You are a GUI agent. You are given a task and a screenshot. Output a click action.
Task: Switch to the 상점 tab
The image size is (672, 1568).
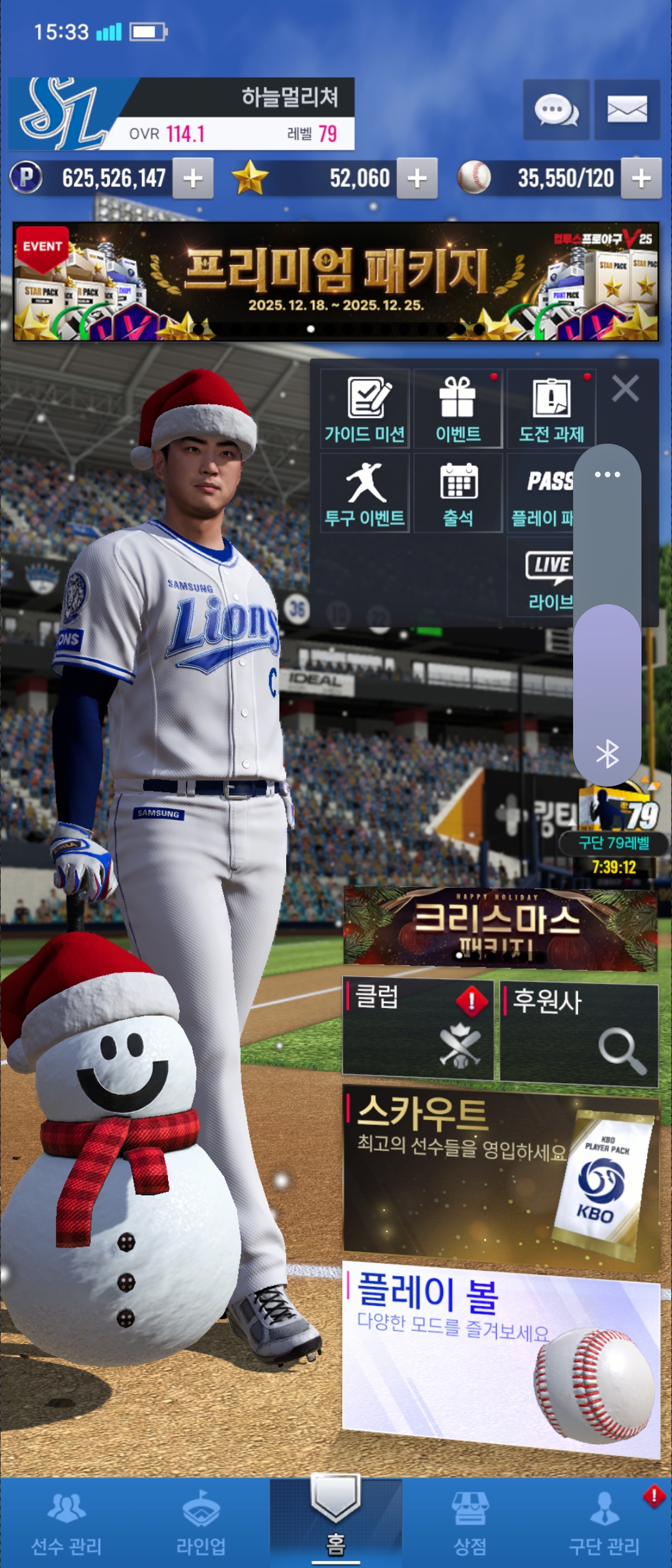[x=470, y=1523]
